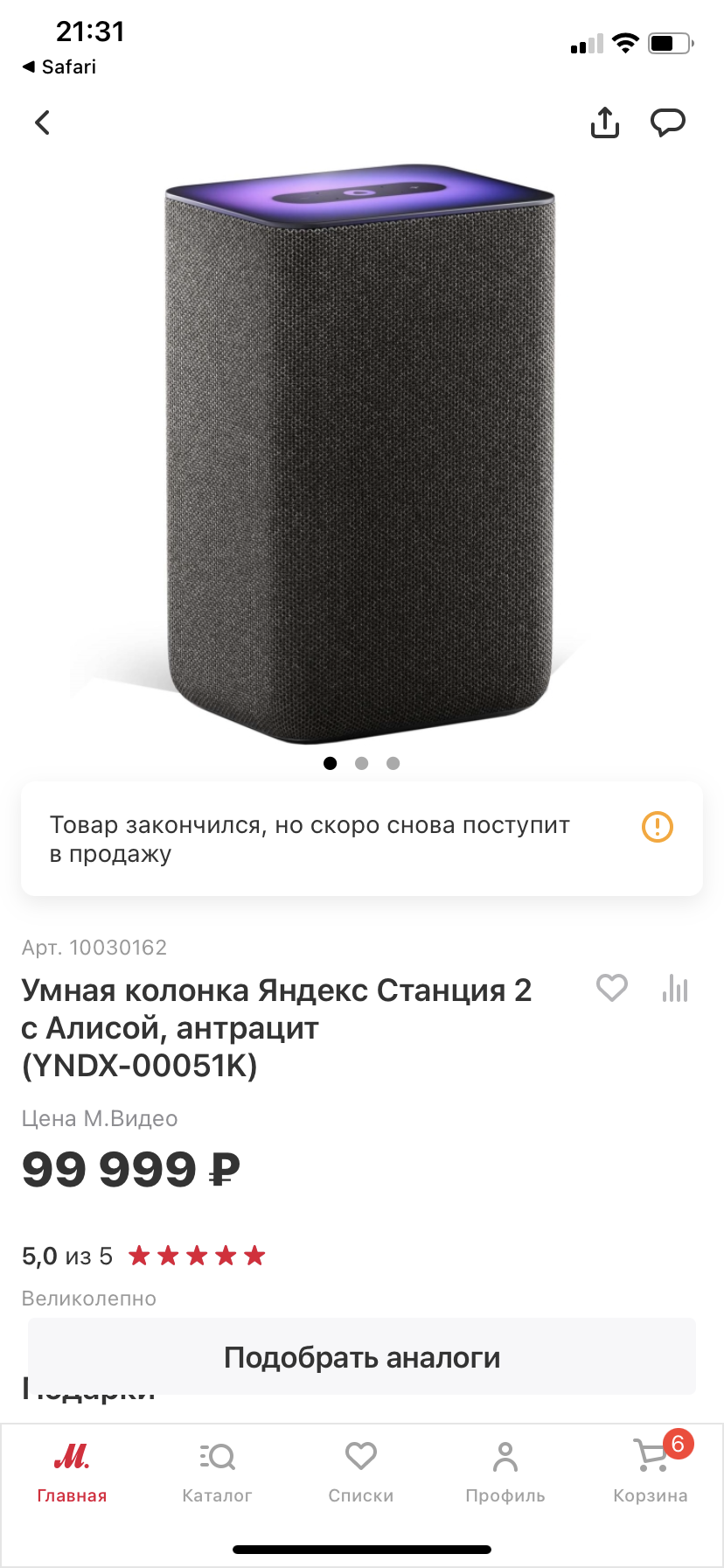Open the Главная tab
This screenshot has width=724, height=1568.
[72, 1473]
